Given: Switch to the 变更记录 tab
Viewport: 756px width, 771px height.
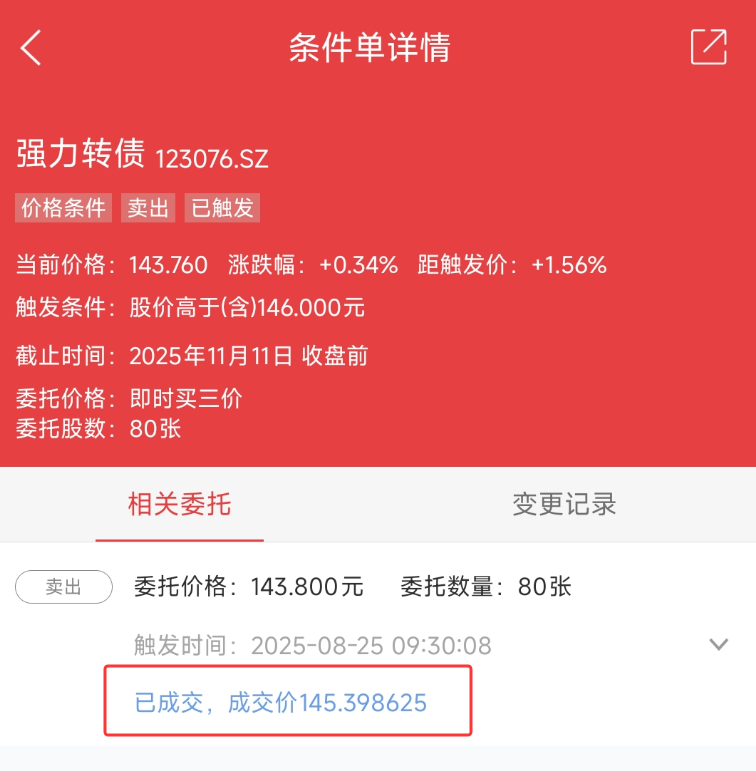Looking at the screenshot, I should pos(564,504).
